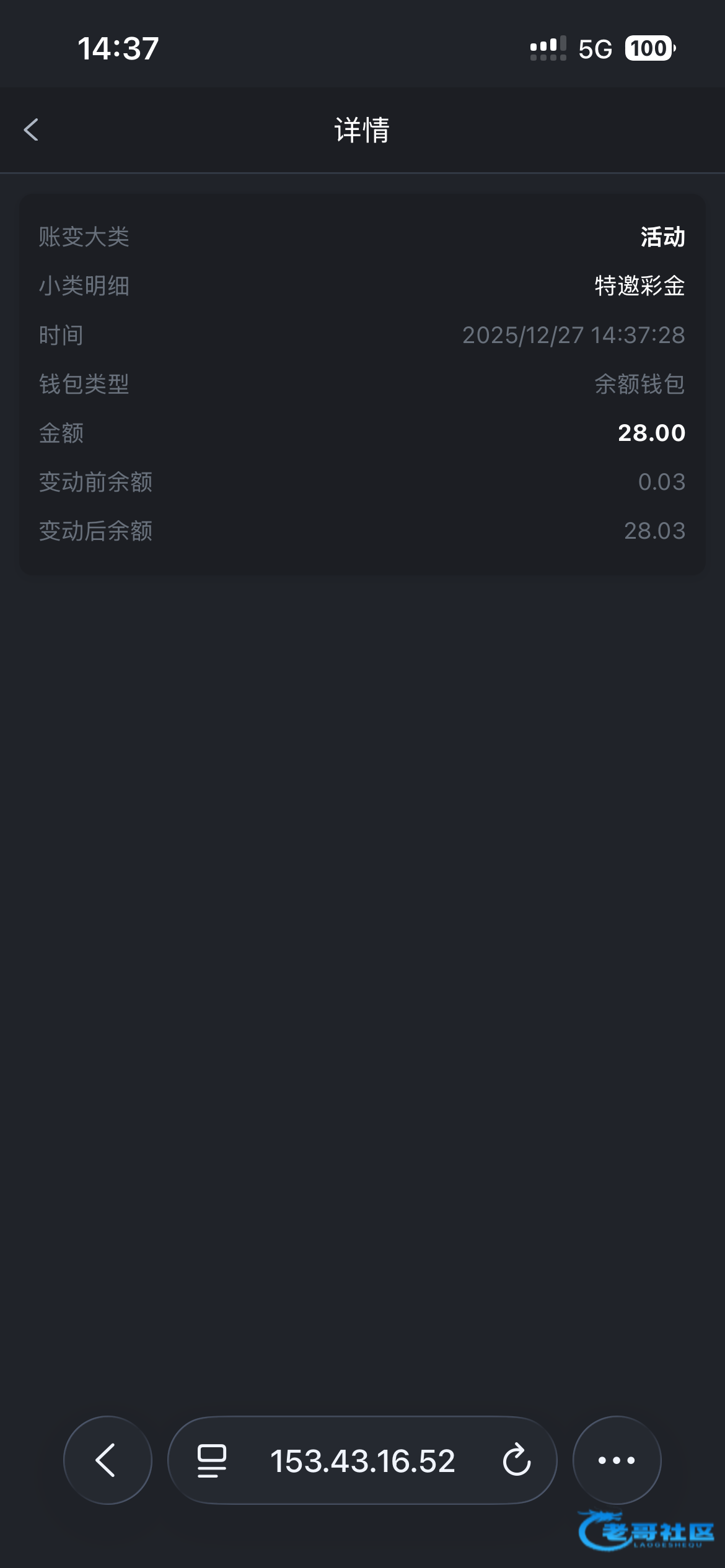
Task: Go back from the 详情 page
Action: pyautogui.click(x=32, y=130)
